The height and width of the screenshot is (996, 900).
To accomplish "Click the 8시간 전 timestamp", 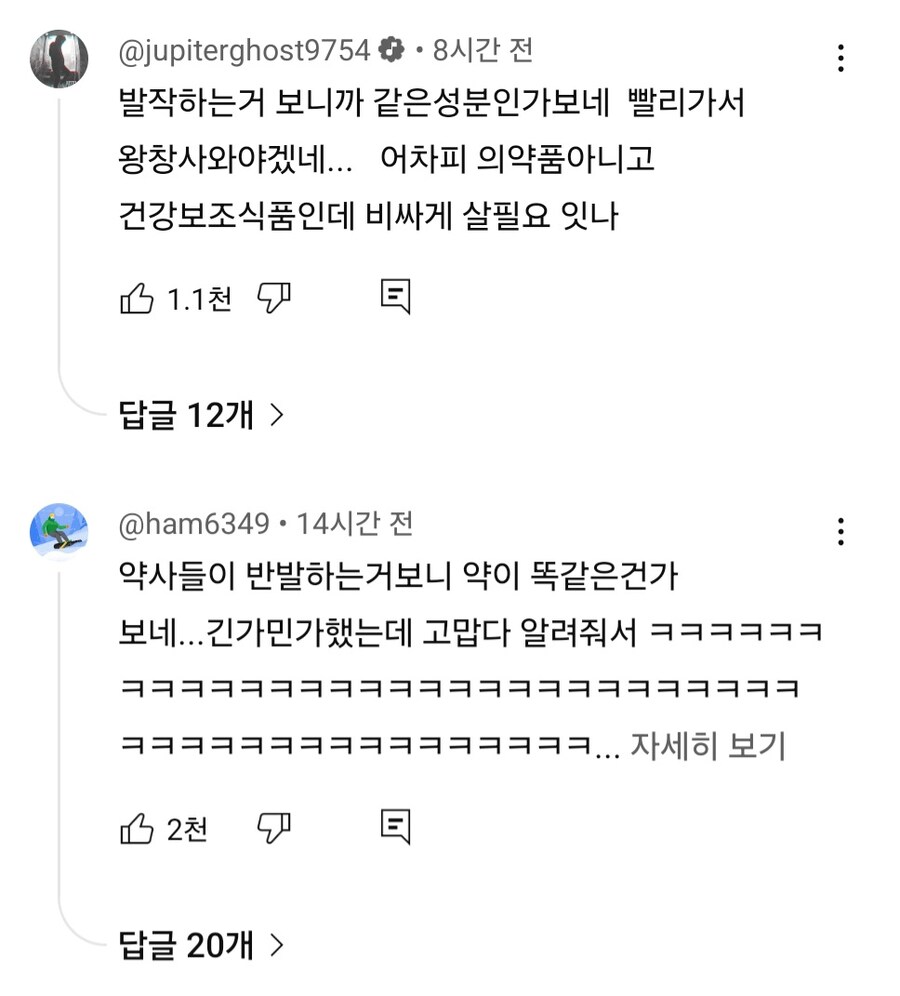I will click(482, 50).
